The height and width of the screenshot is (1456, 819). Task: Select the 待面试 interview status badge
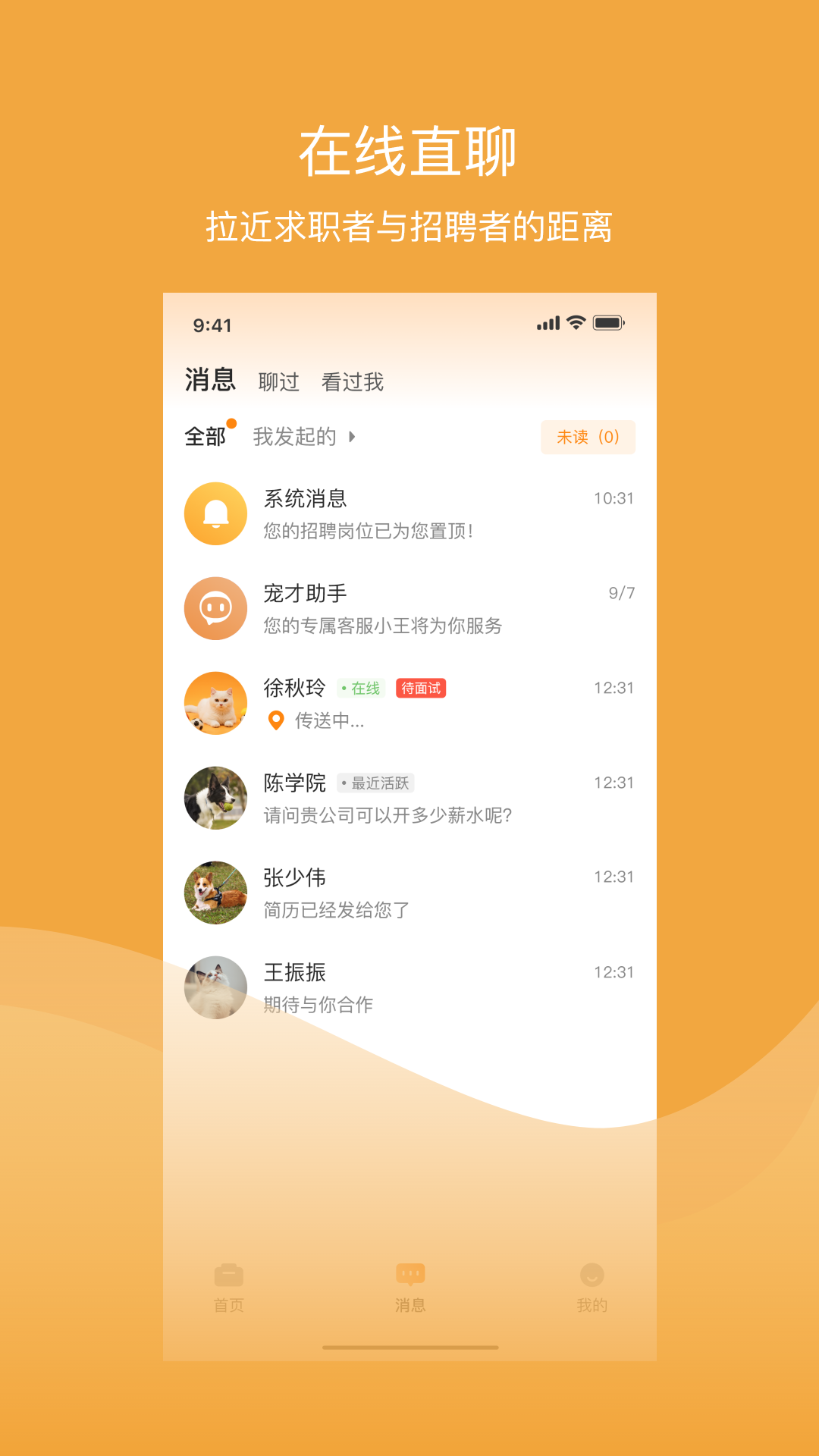click(x=422, y=689)
